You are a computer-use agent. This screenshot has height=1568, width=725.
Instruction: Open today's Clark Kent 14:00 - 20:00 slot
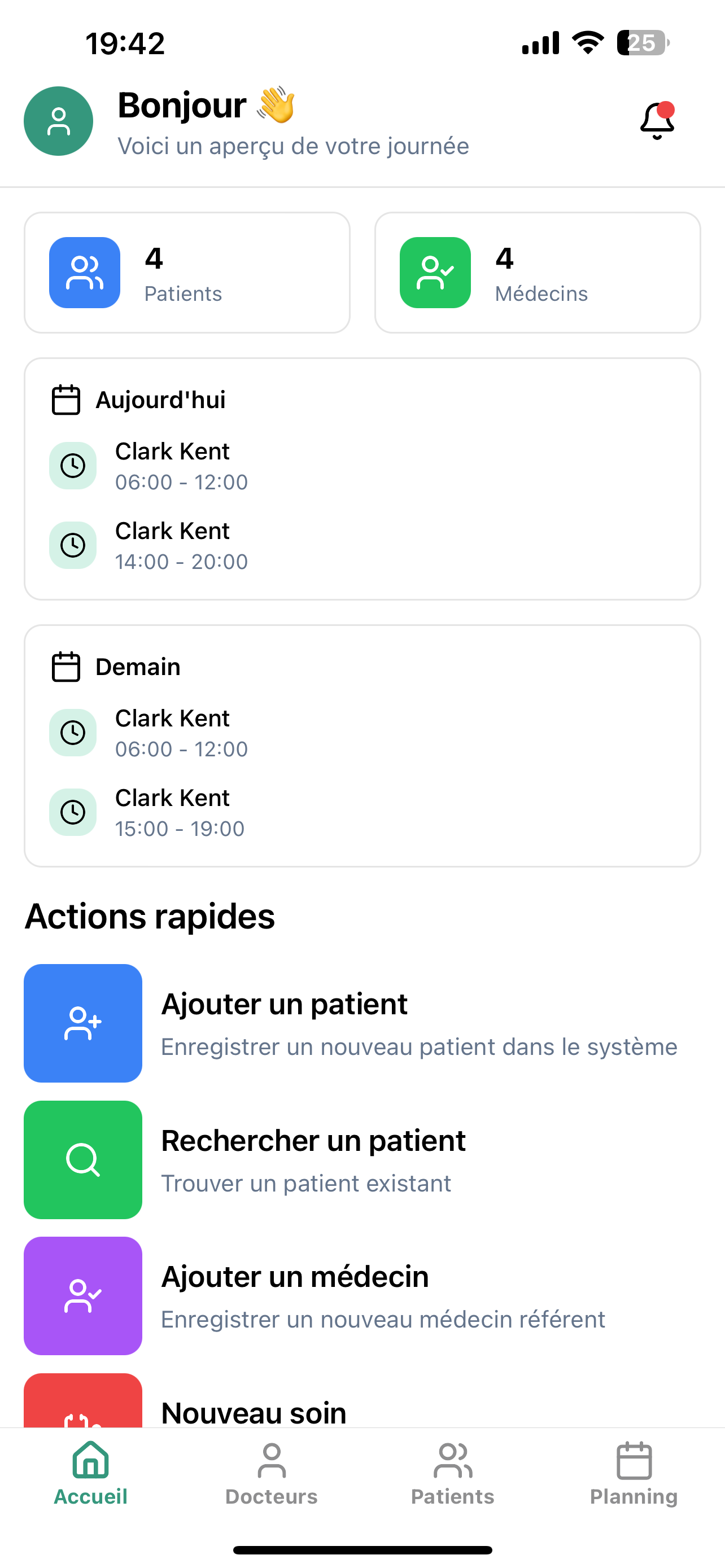coord(181,545)
